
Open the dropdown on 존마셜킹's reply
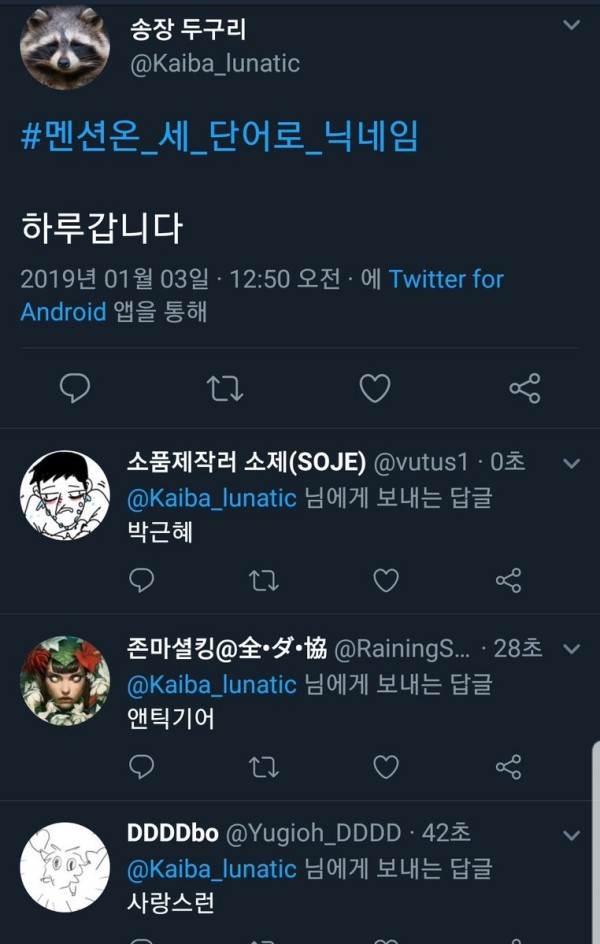[x=572, y=649]
